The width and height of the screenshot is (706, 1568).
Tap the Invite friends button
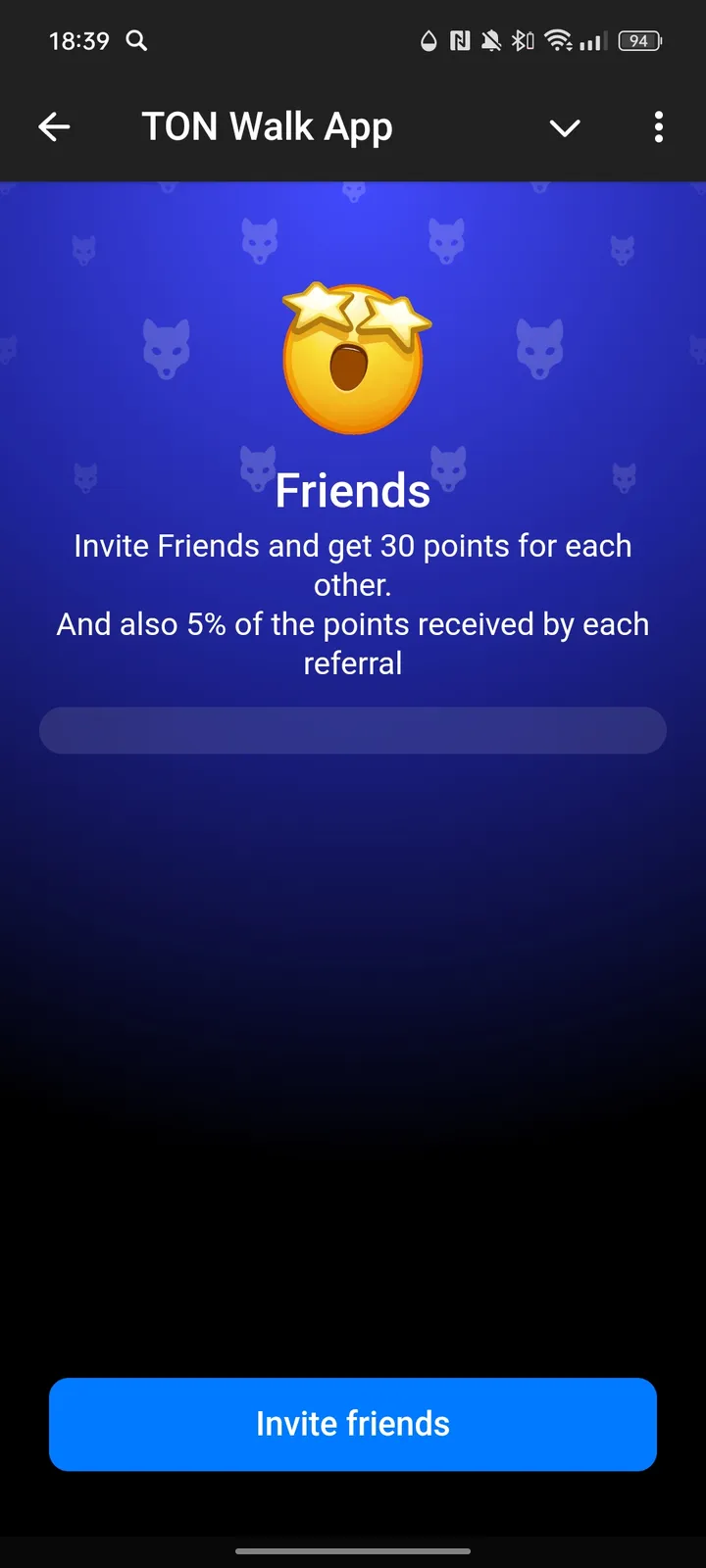click(353, 1424)
